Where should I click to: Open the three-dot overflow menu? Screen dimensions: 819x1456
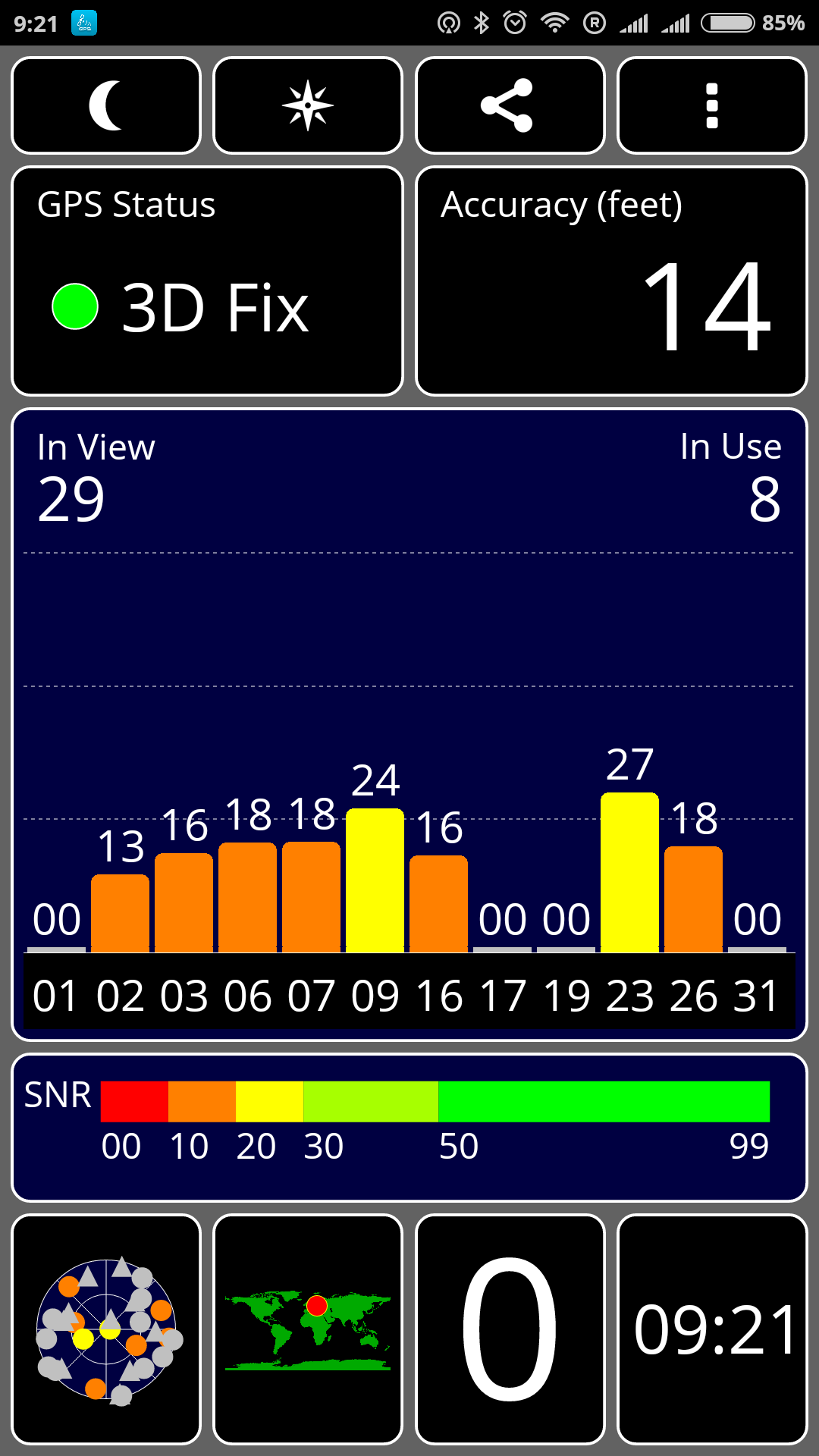(x=711, y=105)
